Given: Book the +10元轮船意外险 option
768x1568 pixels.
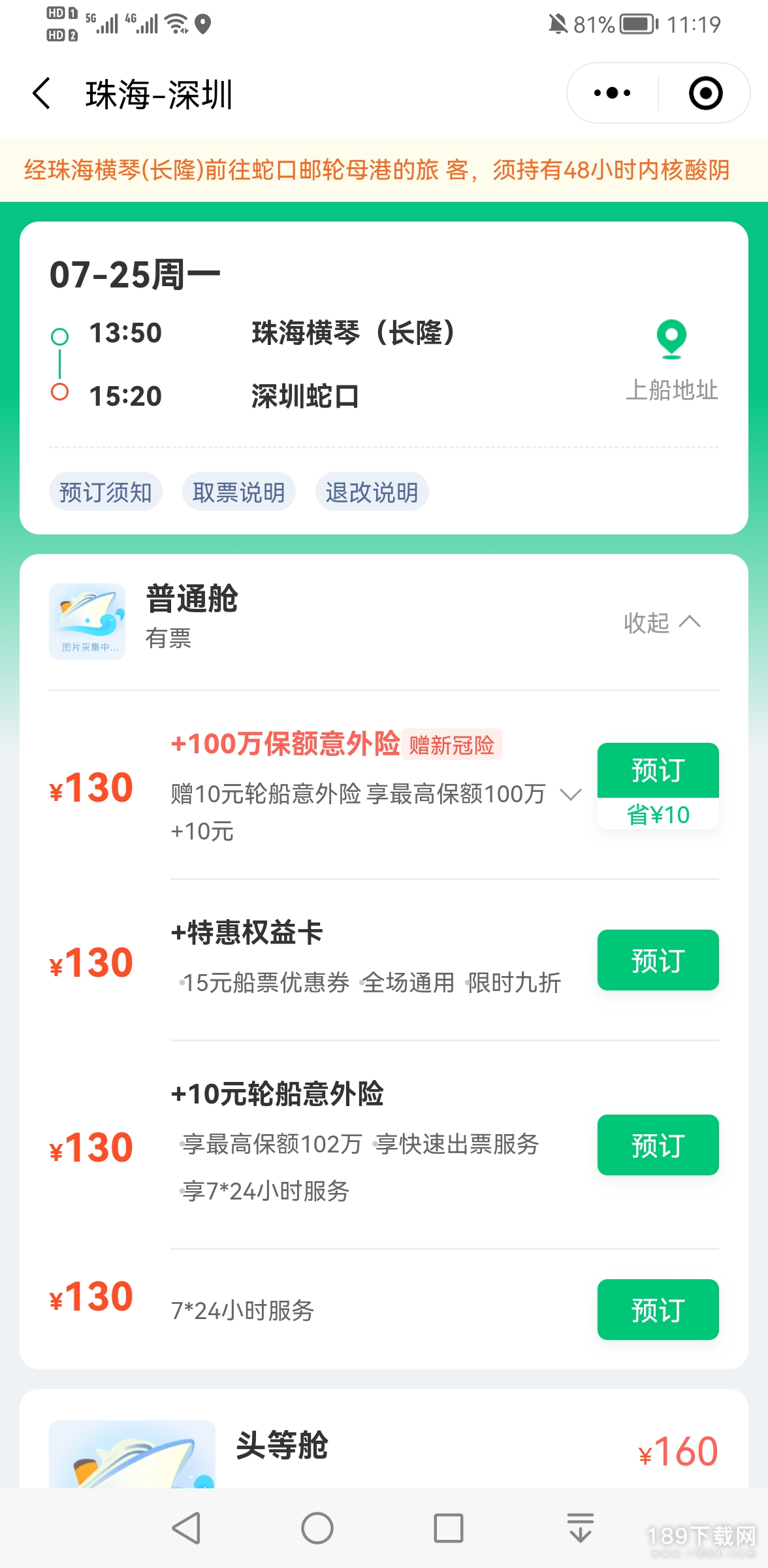Looking at the screenshot, I should click(658, 1145).
